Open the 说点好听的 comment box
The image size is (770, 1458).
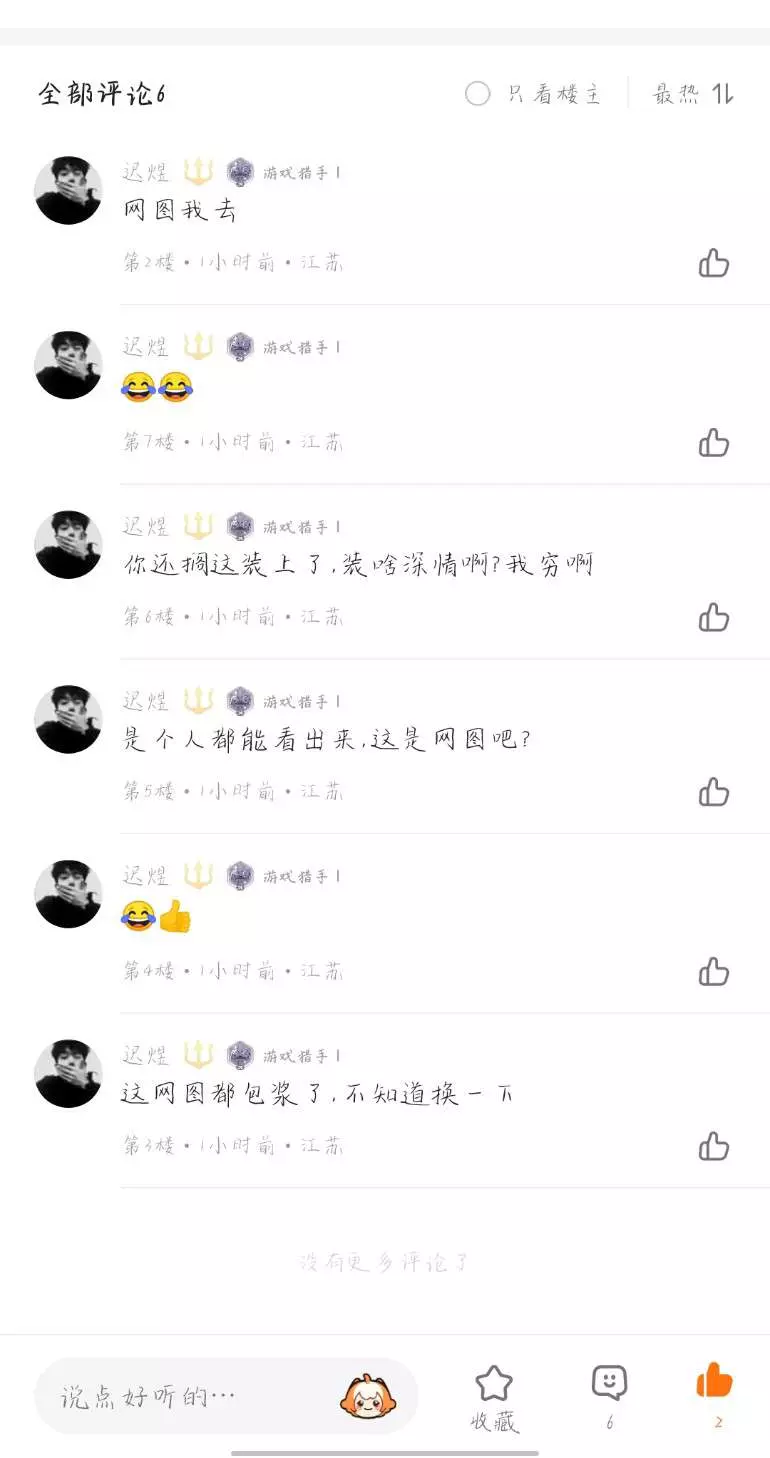coord(190,1396)
